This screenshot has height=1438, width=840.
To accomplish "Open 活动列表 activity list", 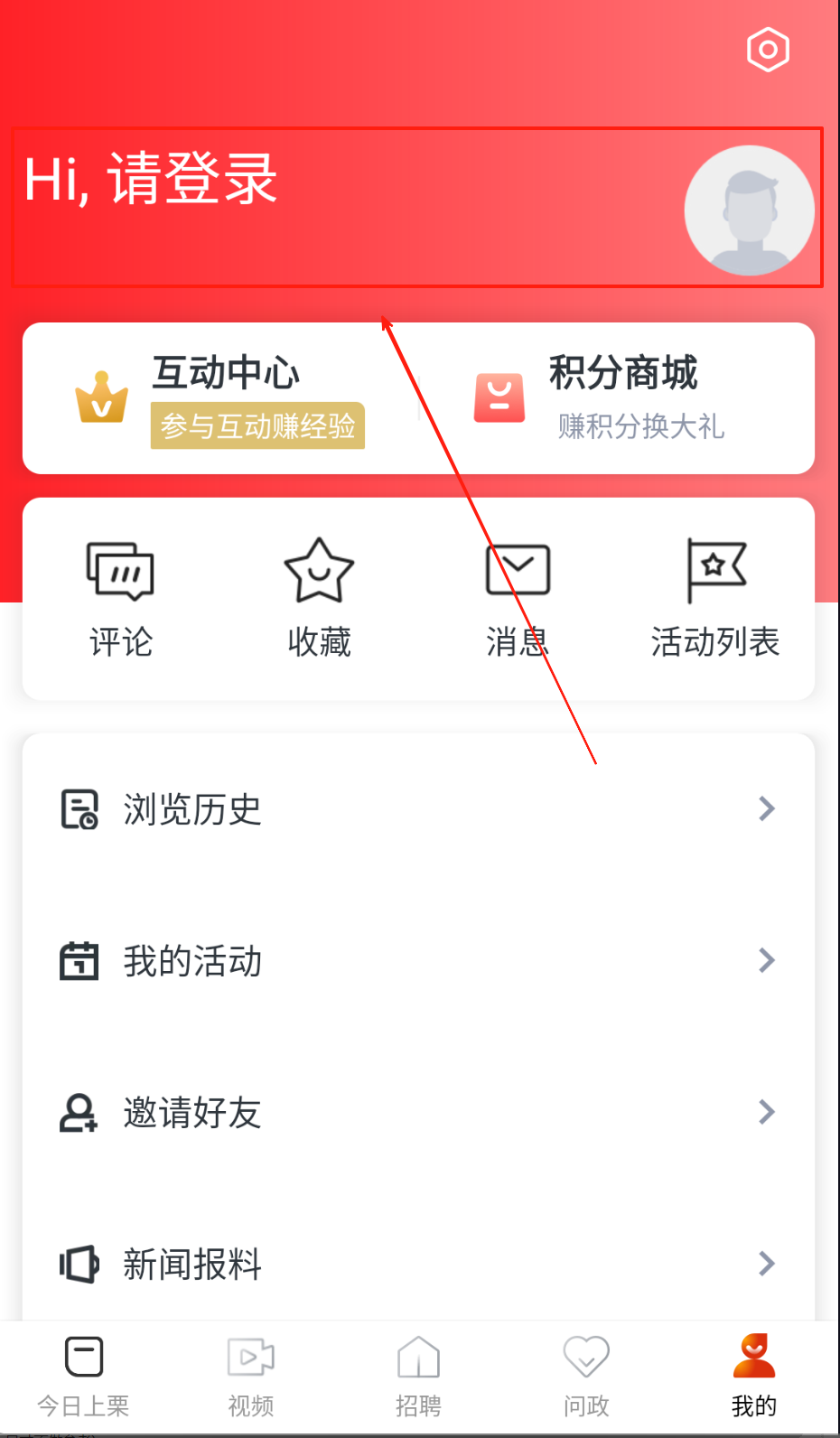I will [x=714, y=597].
